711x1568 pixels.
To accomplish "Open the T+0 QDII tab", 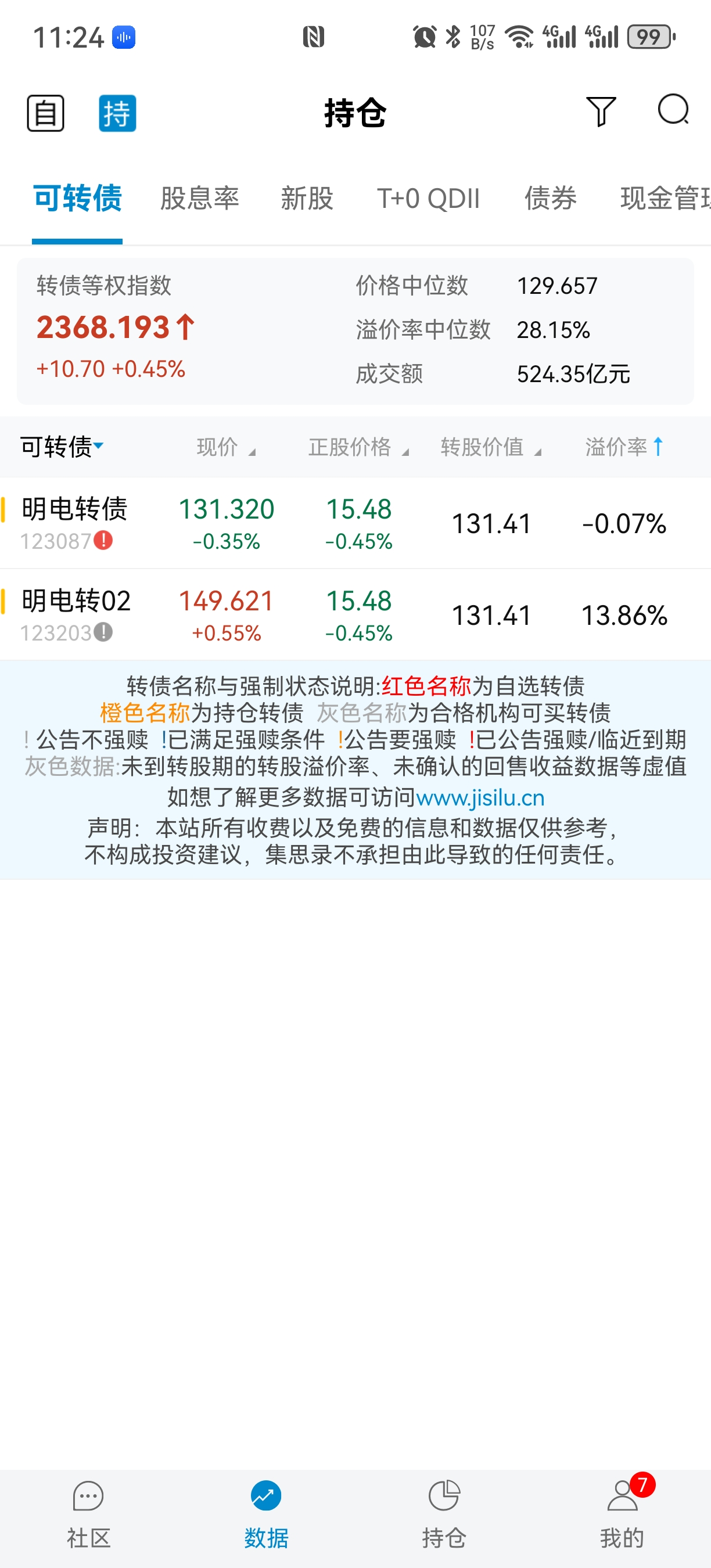I will tap(428, 199).
